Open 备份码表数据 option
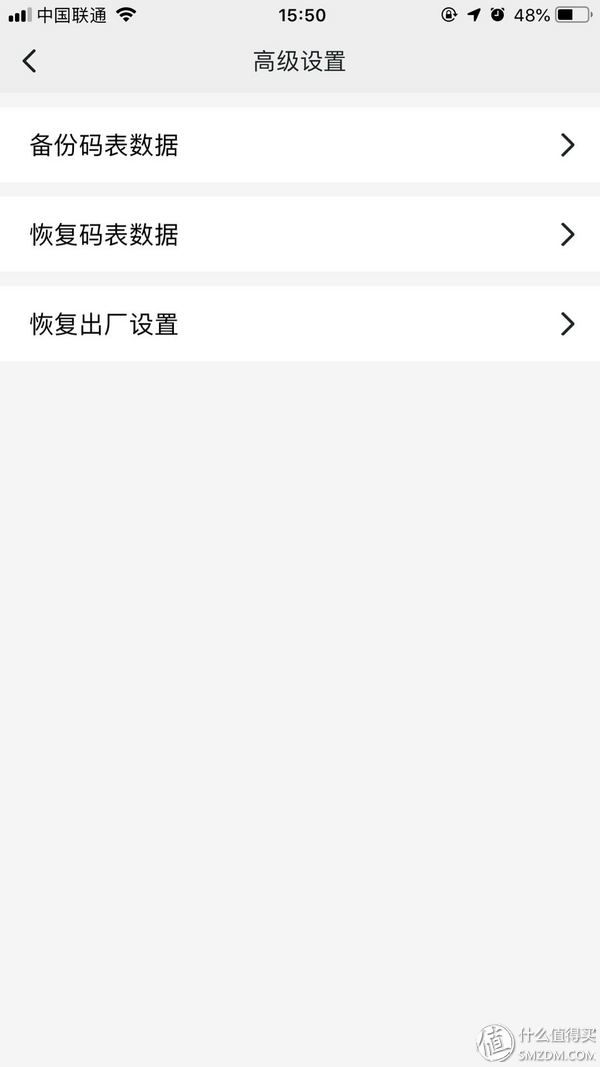The width and height of the screenshot is (600, 1067). [x=300, y=146]
